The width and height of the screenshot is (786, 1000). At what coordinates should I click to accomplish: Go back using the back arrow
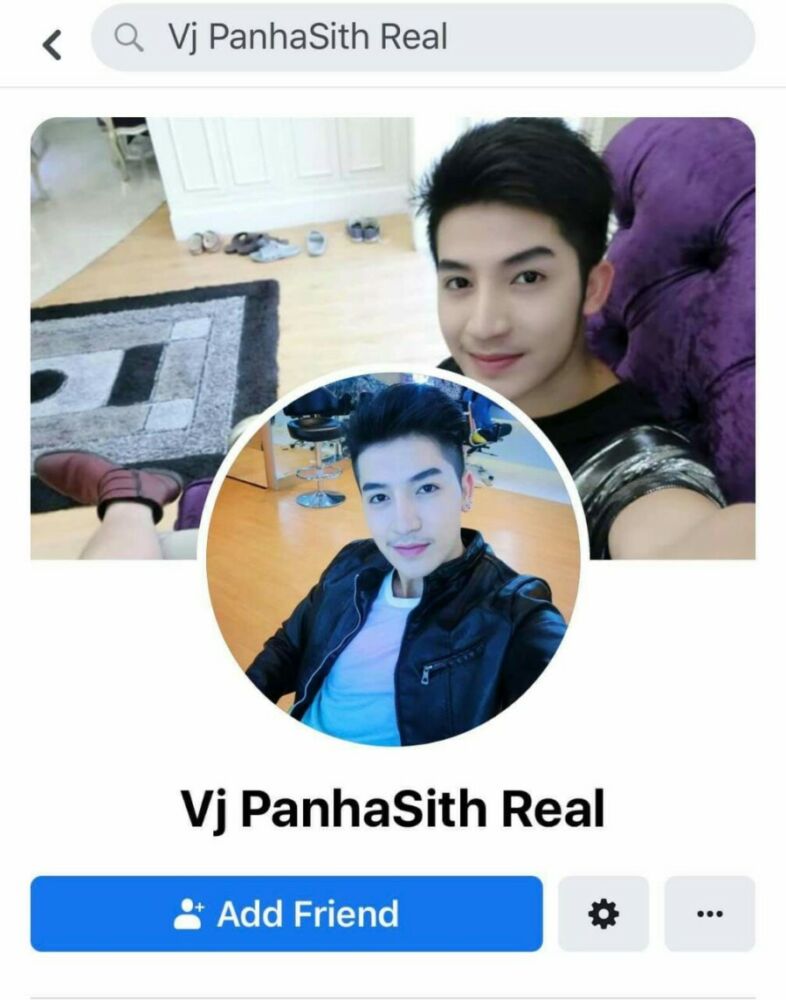(52, 44)
